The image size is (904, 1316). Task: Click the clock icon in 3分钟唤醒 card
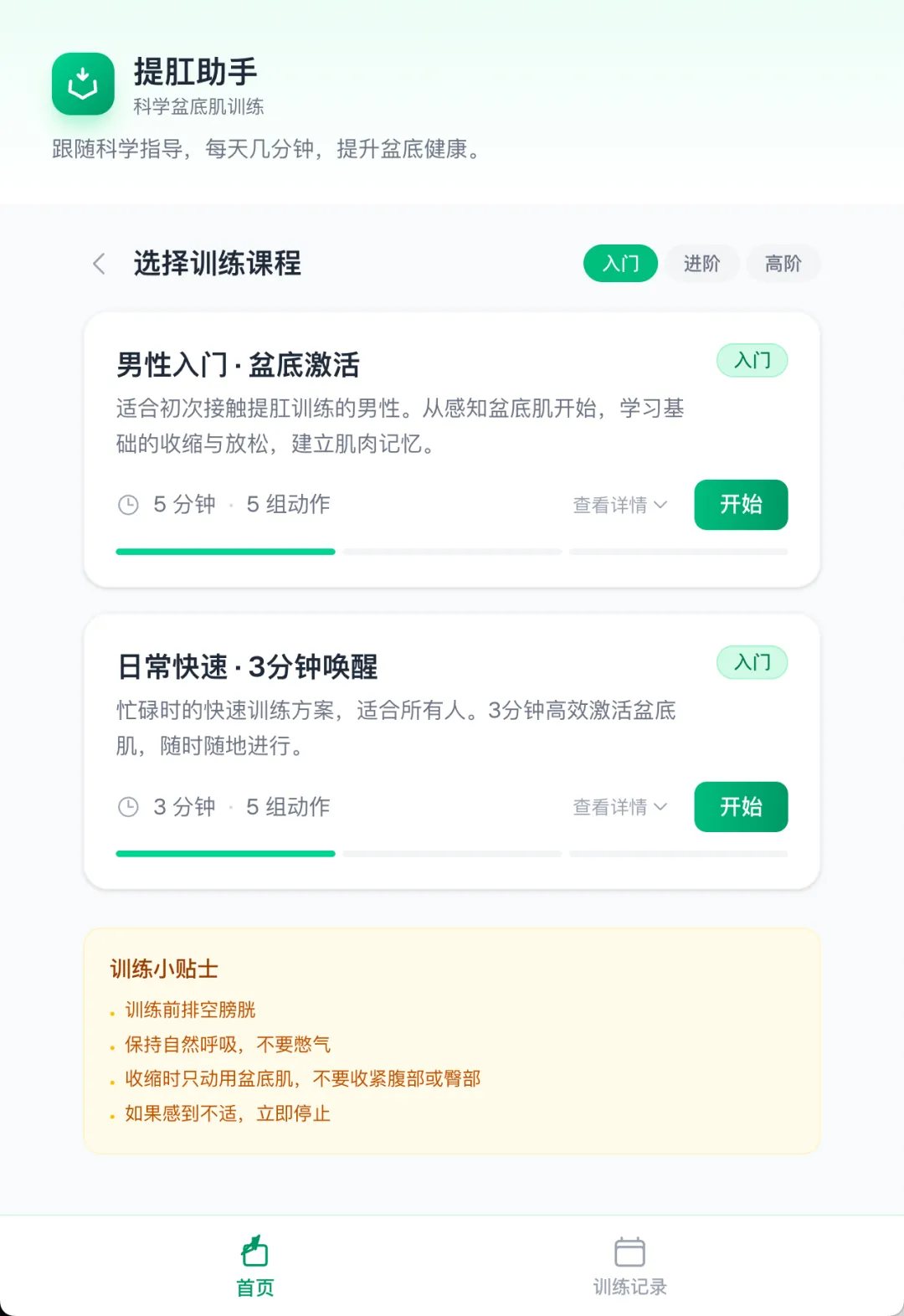point(128,806)
